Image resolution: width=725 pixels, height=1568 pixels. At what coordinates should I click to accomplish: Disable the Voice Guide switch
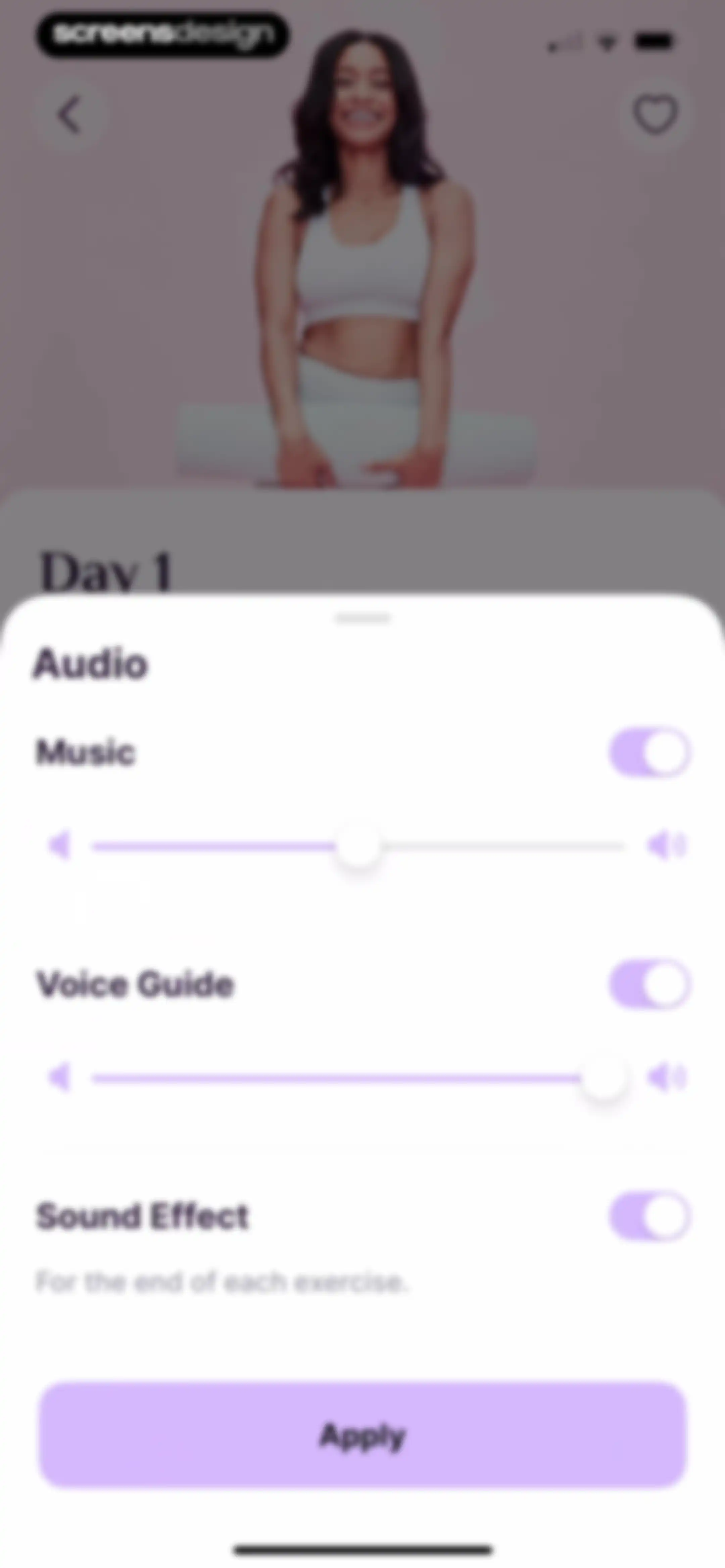pyautogui.click(x=649, y=984)
